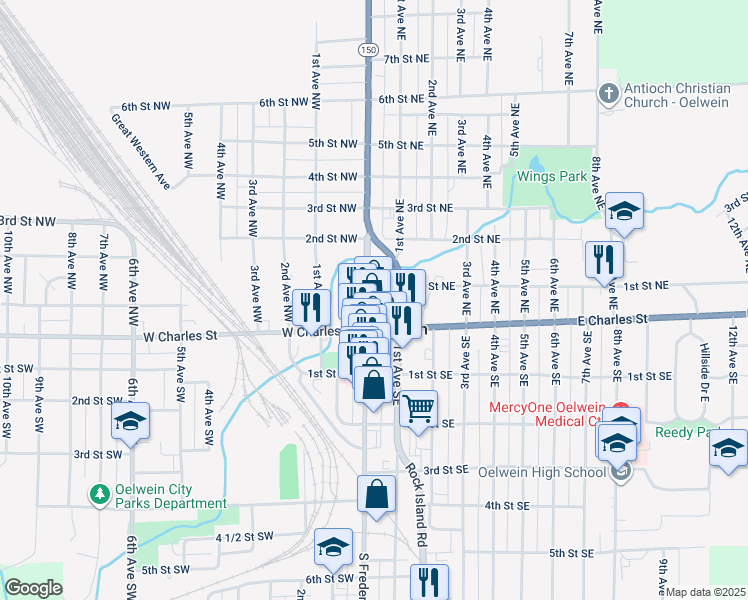
Task: Open Antioch Christian Church place pin
Action: coord(609,93)
